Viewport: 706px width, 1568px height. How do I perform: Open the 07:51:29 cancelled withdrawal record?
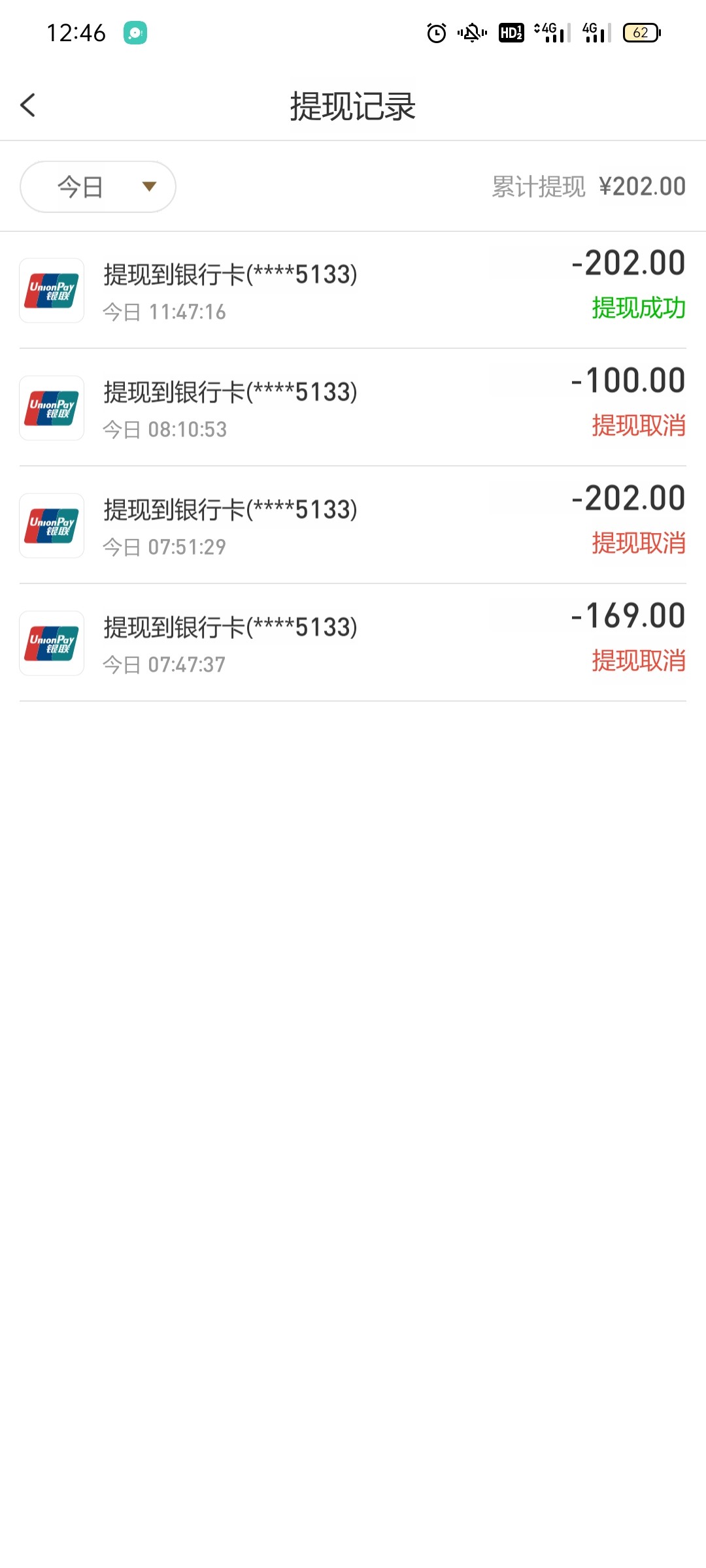pyautogui.click(x=353, y=525)
